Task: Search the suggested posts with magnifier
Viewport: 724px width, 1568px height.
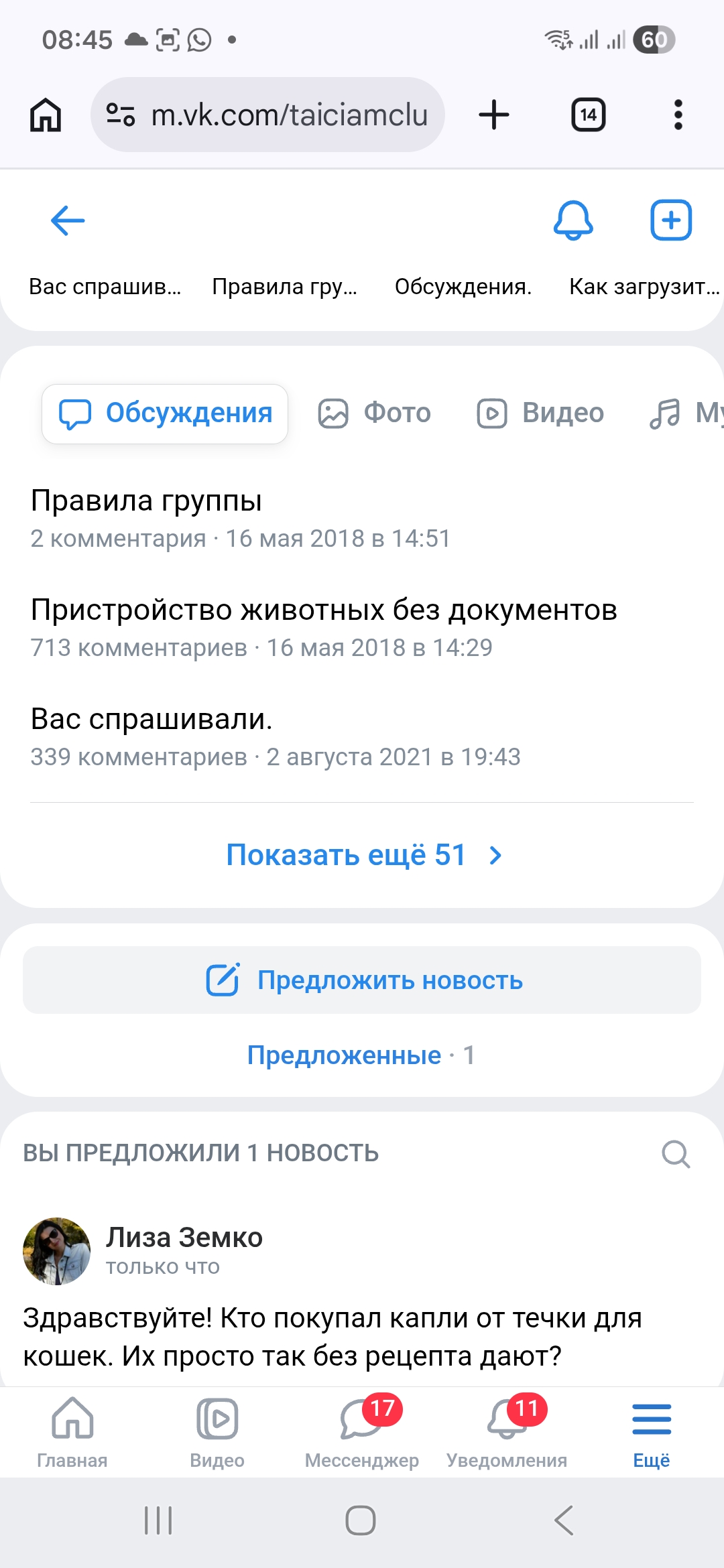Action: coord(675,1154)
